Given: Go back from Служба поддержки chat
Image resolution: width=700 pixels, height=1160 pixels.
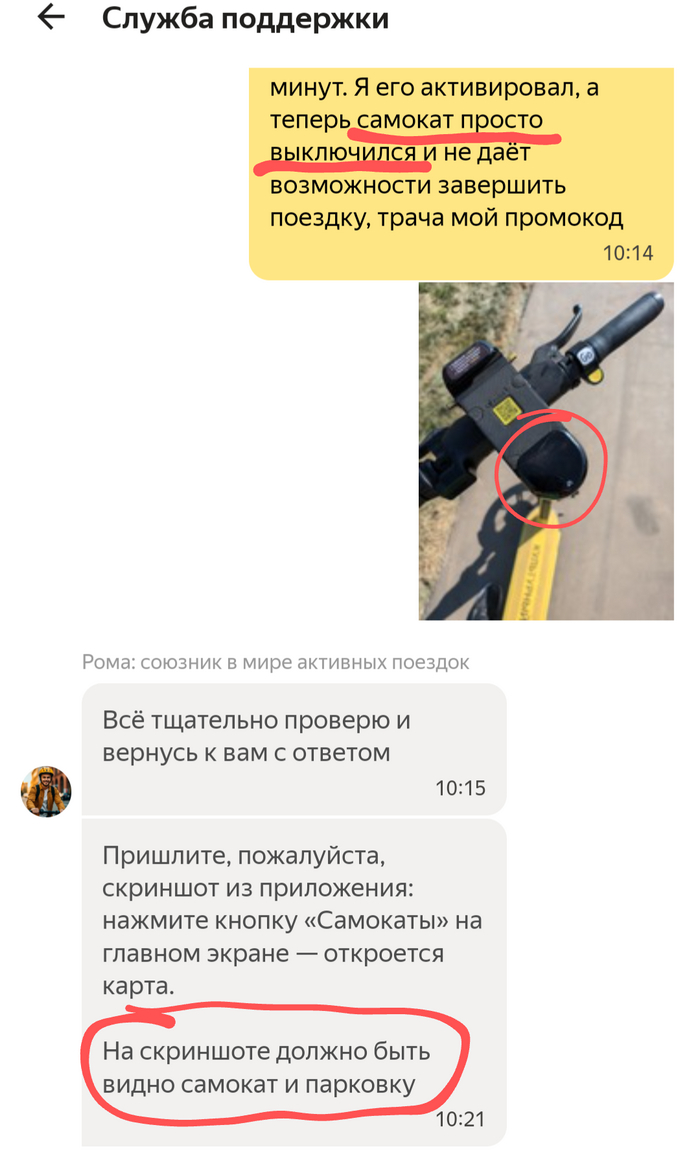Looking at the screenshot, I should coord(49,18).
